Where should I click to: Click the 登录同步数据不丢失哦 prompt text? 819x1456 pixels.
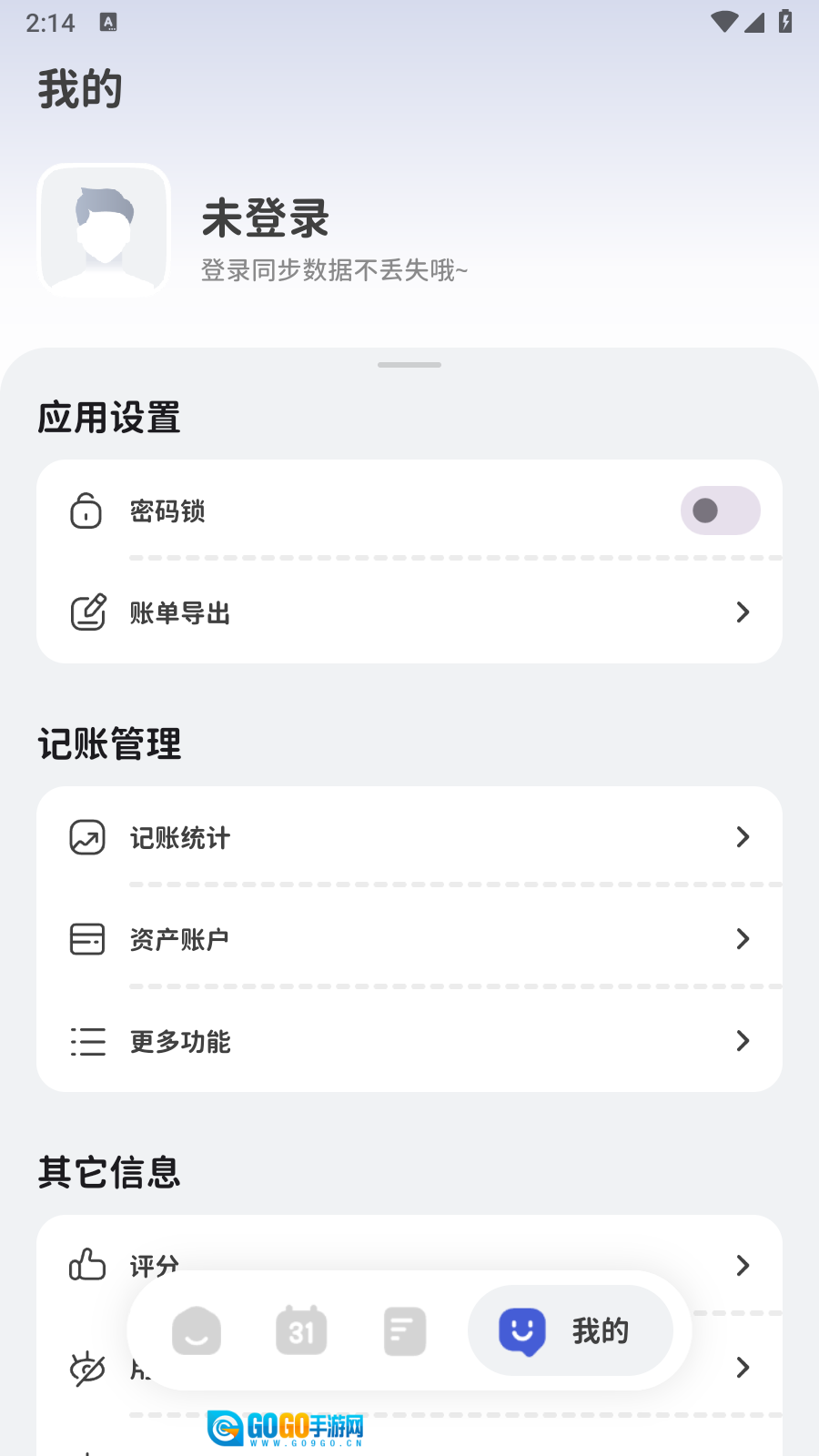334,270
